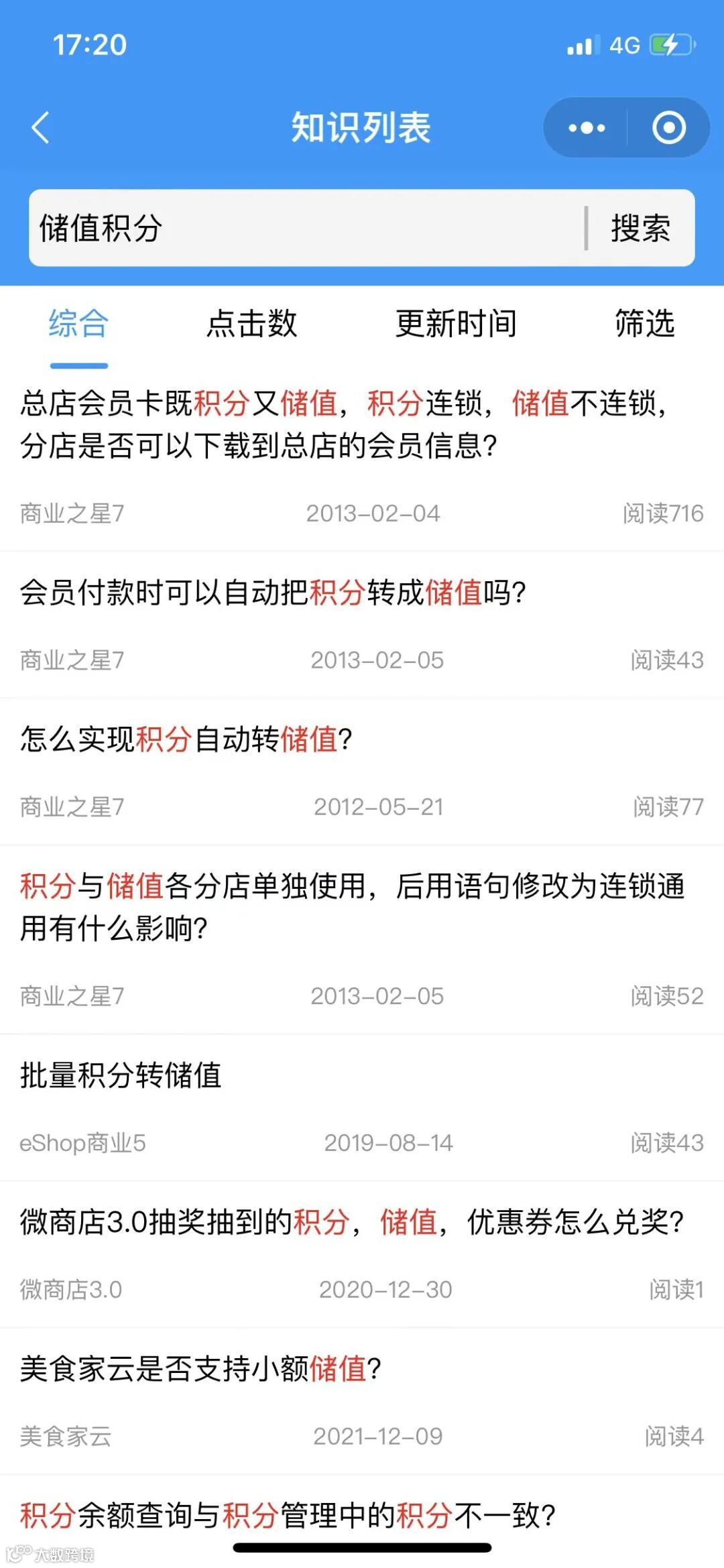The image size is (724, 1568).
Task: Open 积分与储值各分店单独使用 article
Action: pos(352,906)
